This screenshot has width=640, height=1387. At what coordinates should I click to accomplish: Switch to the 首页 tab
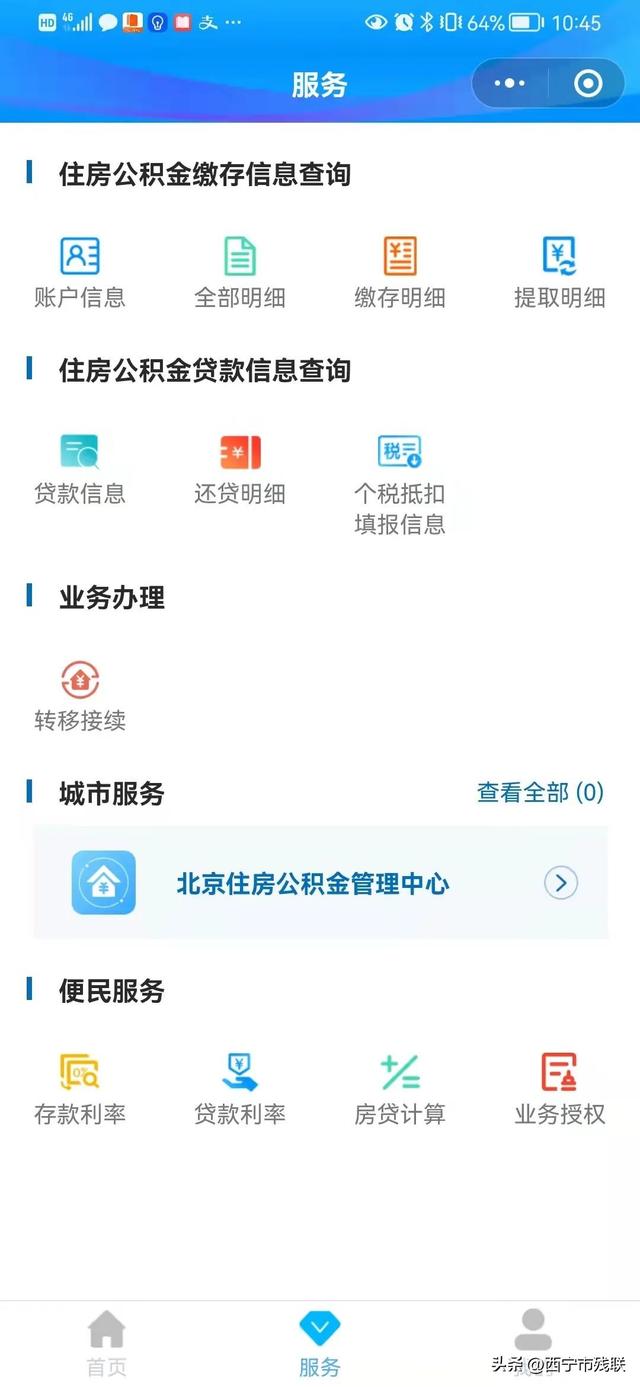[107, 1344]
